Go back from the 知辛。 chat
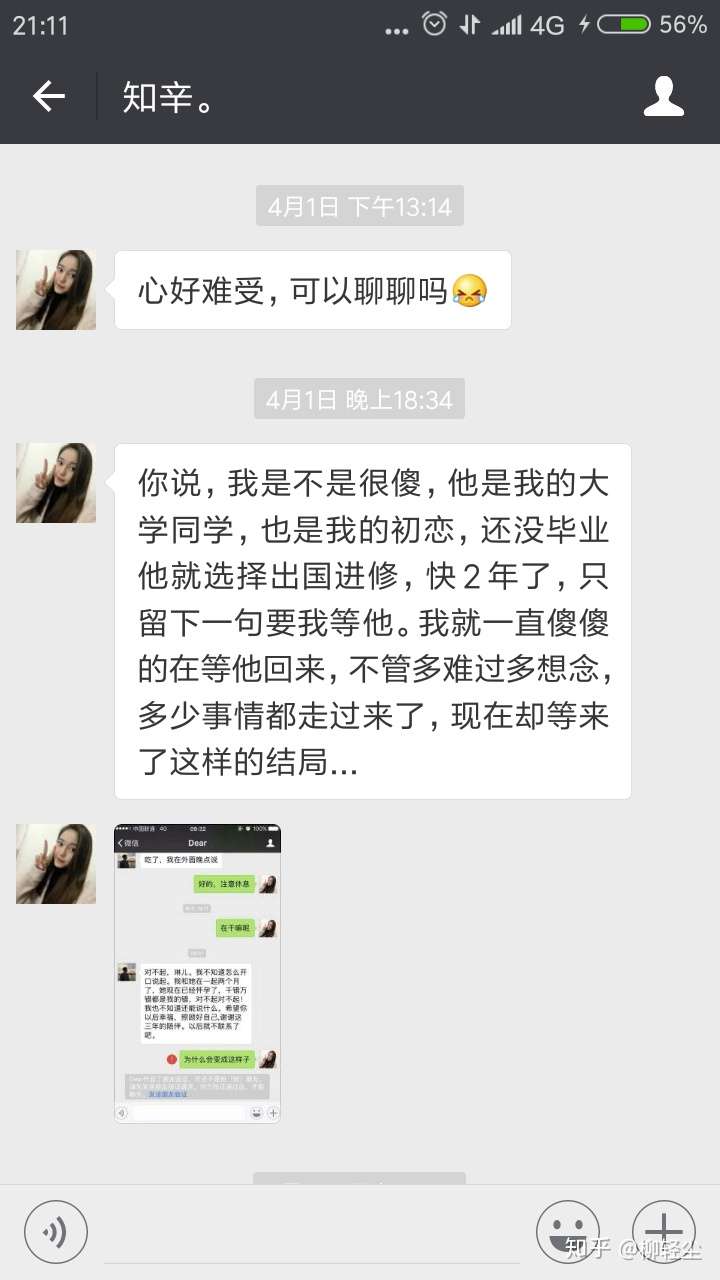Viewport: 720px width, 1280px height. pos(48,97)
